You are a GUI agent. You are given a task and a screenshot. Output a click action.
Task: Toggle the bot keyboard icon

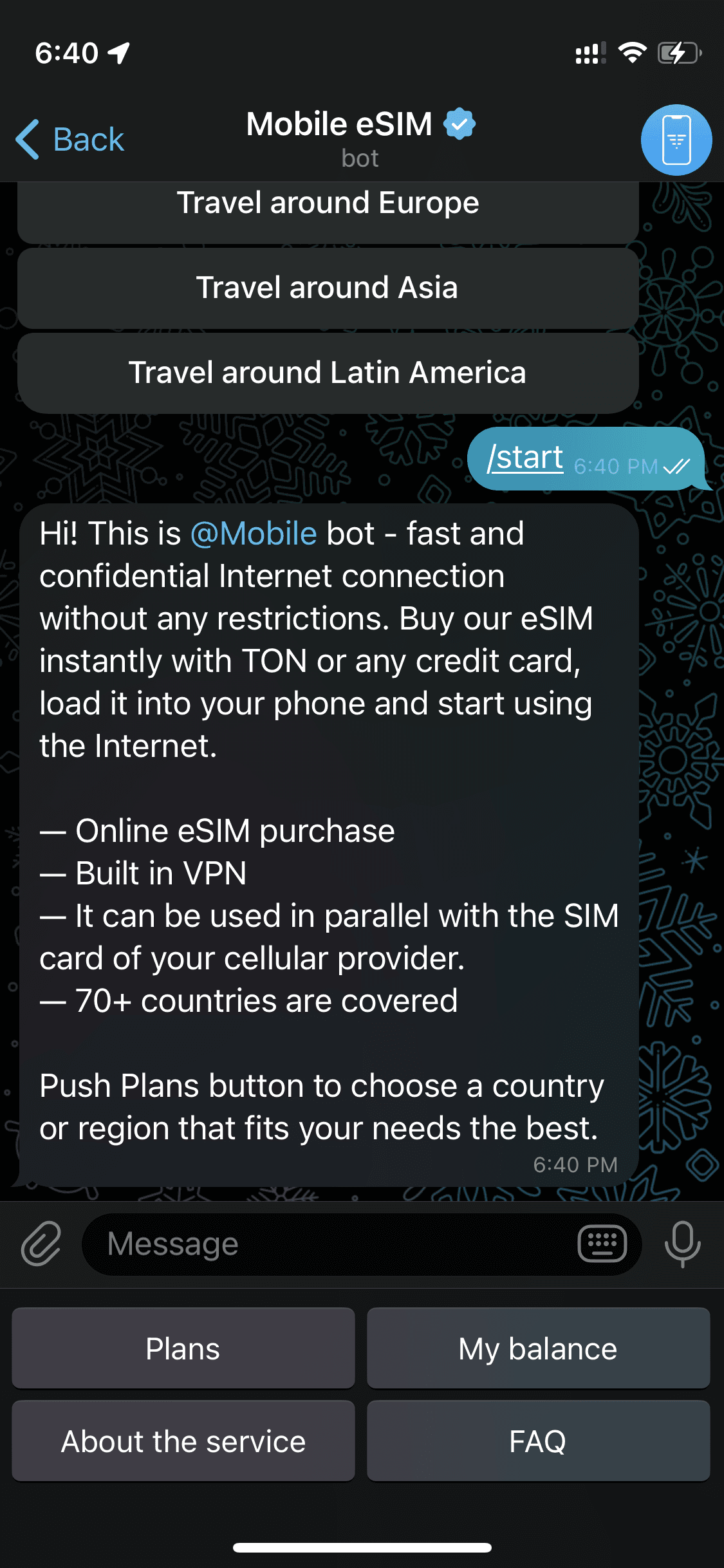[x=602, y=1244]
